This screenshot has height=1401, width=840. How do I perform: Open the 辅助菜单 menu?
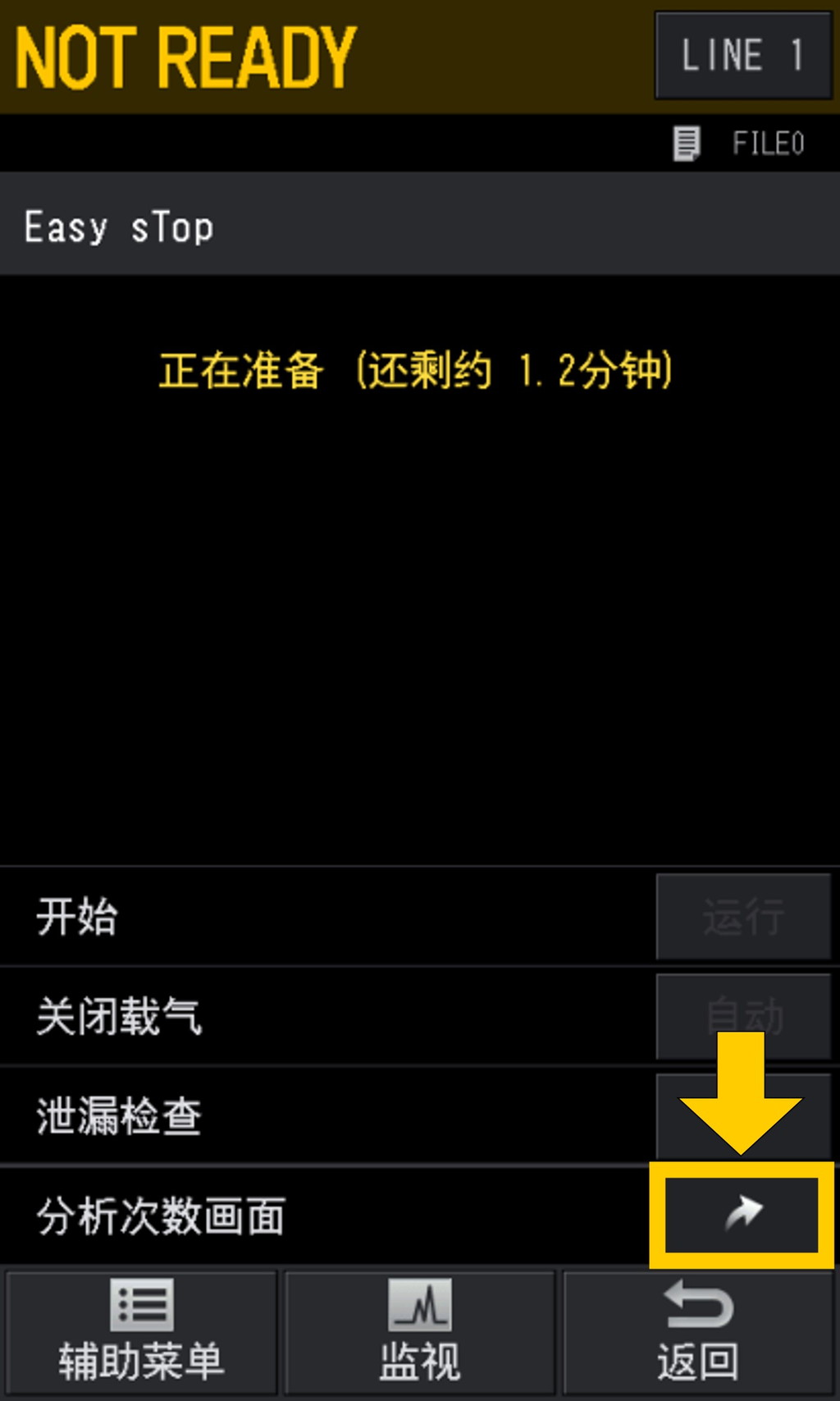141,1332
